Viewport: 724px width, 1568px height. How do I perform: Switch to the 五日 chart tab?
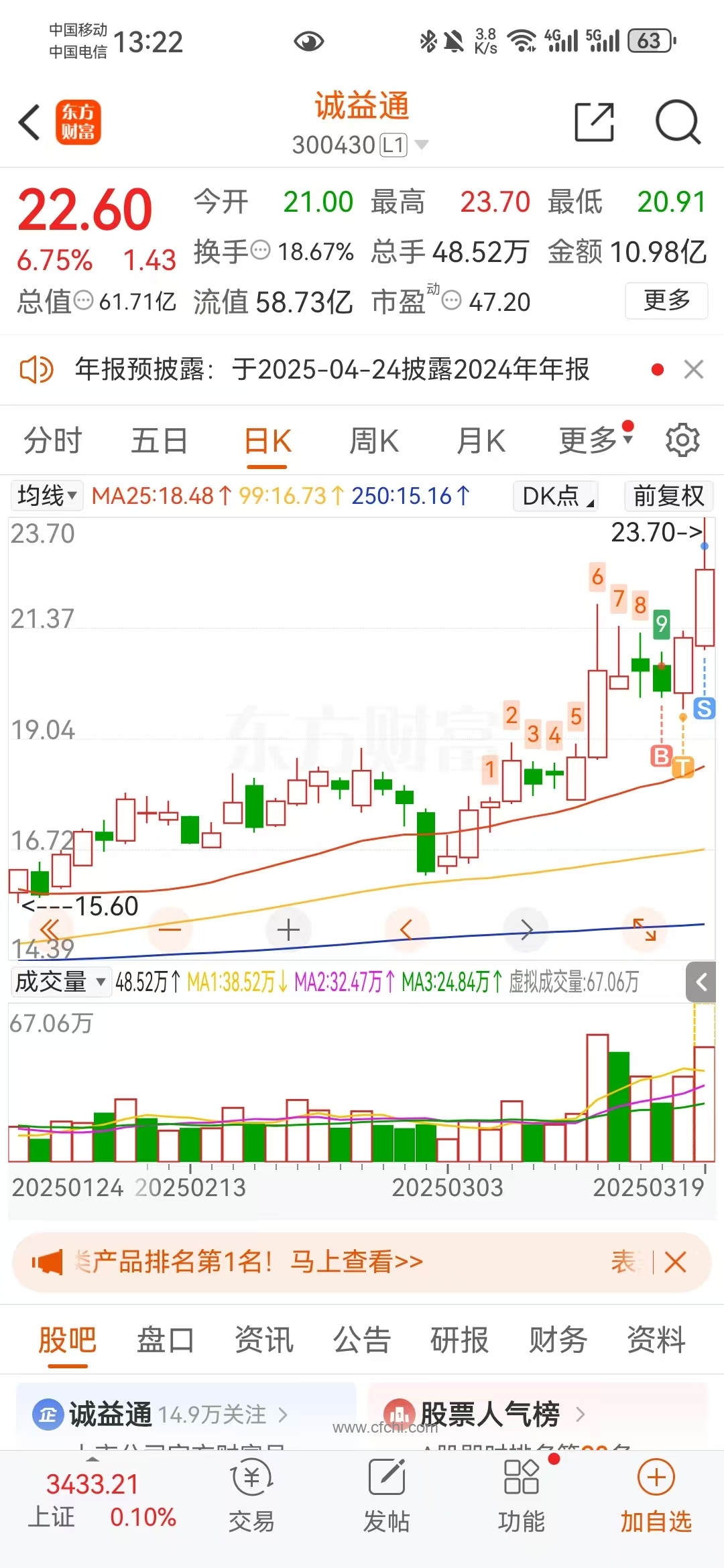[159, 441]
